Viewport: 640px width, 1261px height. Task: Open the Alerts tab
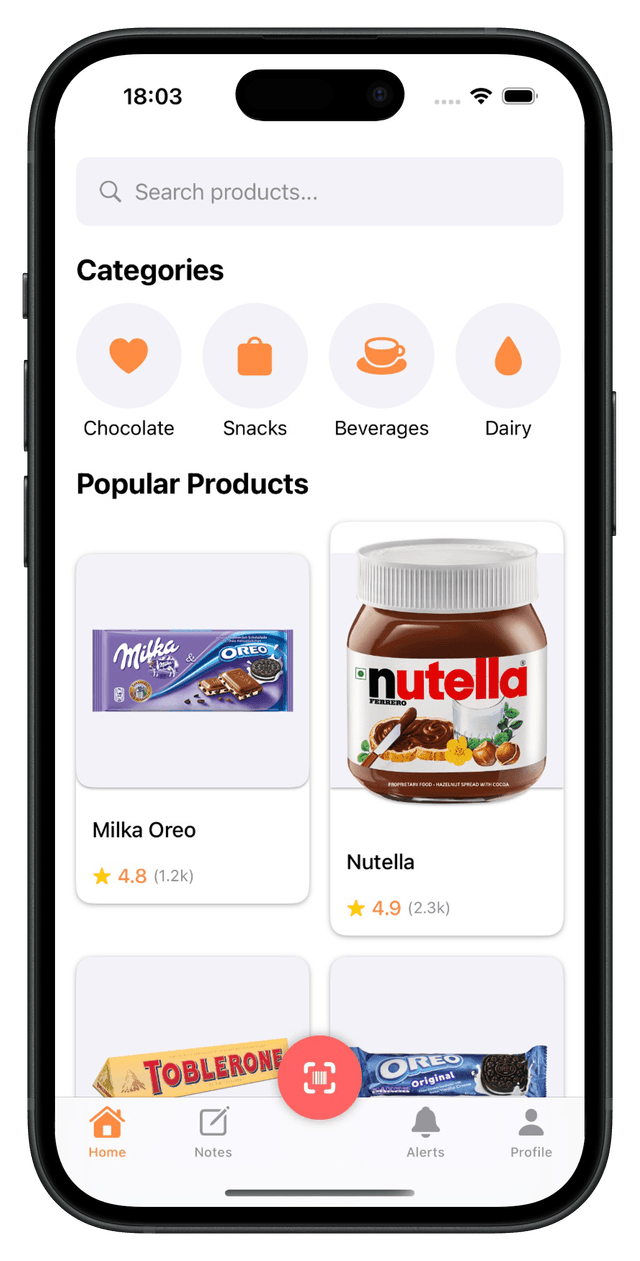tap(426, 1133)
